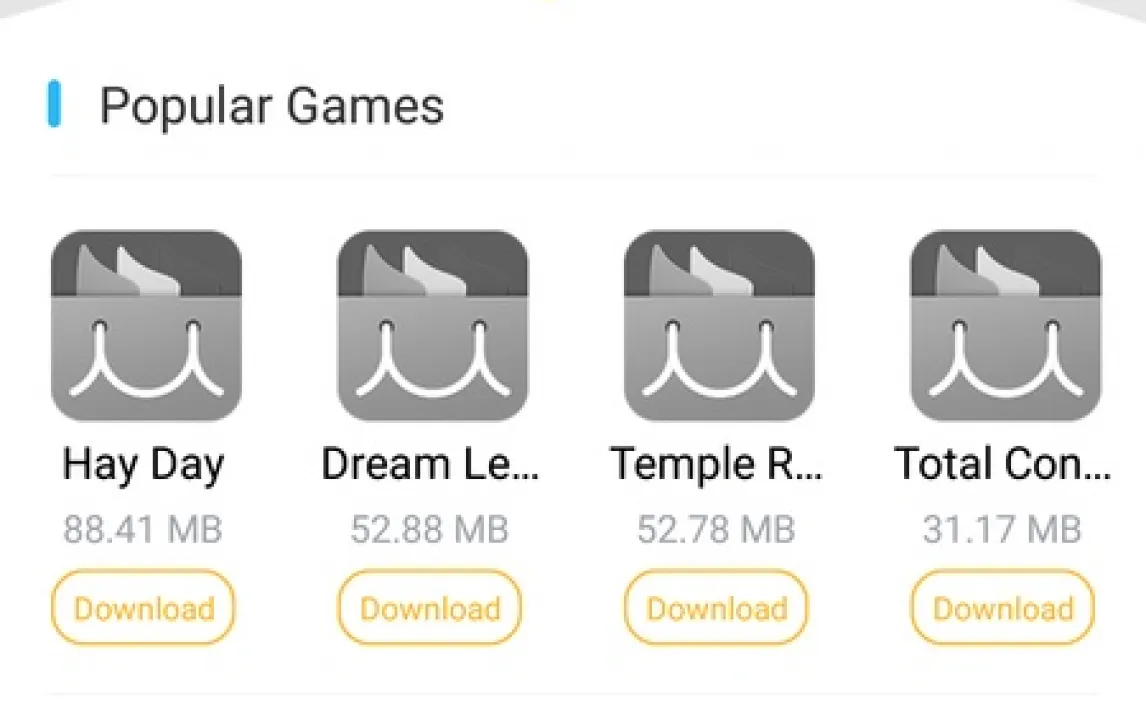Download the Hay Day game
This screenshot has height=716, width=1146.
coord(143,608)
